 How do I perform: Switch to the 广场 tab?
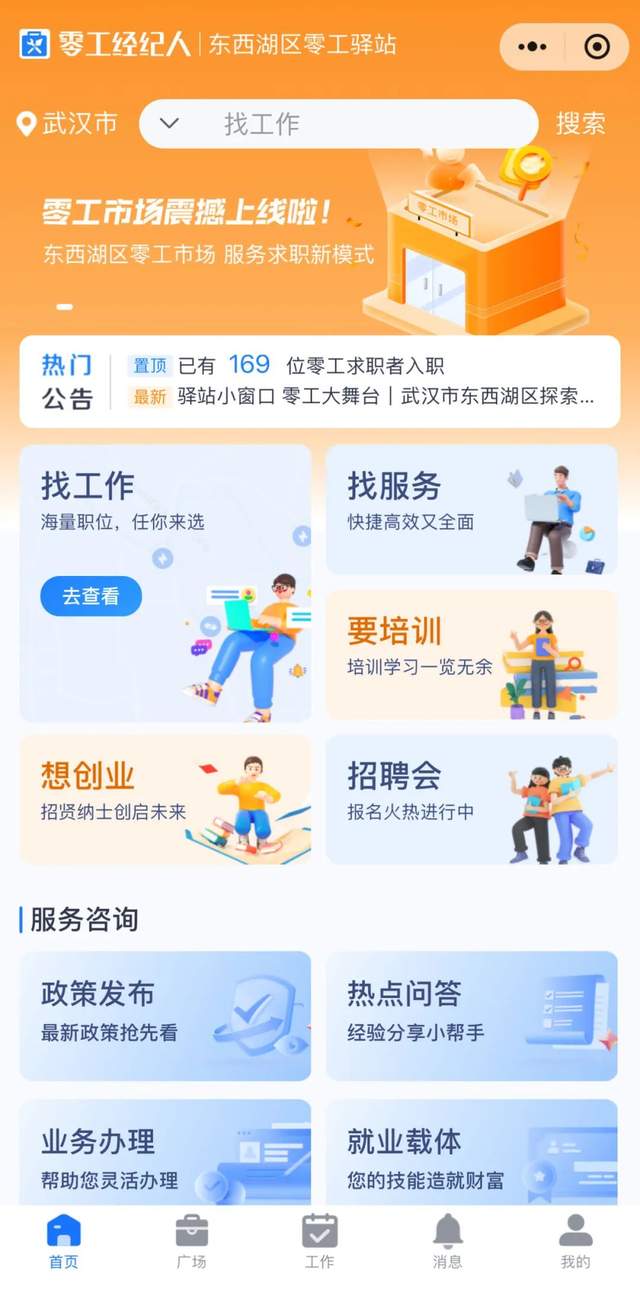pyautogui.click(x=191, y=1242)
